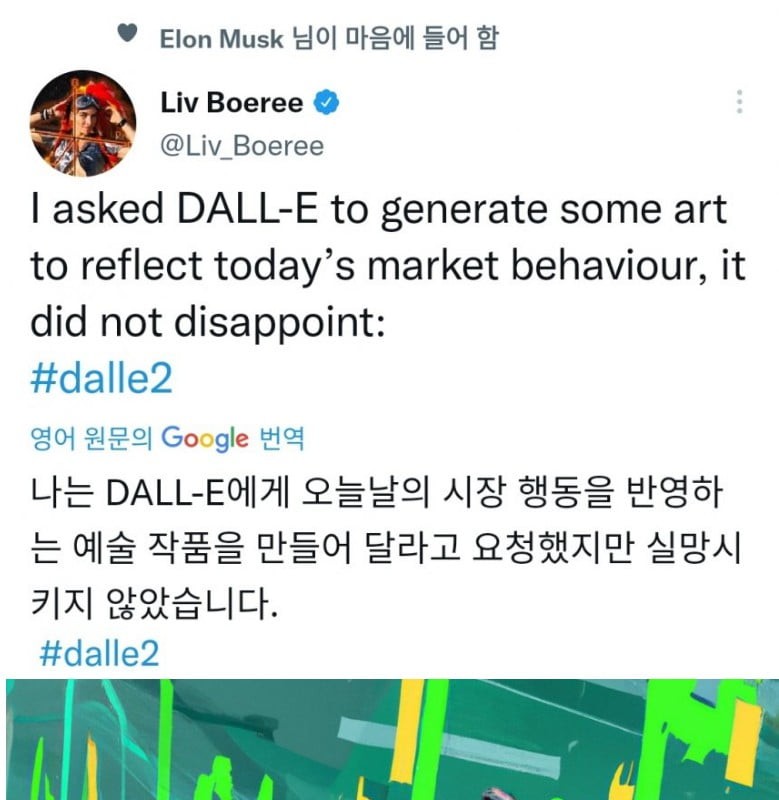Screen dimensions: 779x800
Task: Open the #dalle2 hashtag under the translation
Action: (98, 654)
